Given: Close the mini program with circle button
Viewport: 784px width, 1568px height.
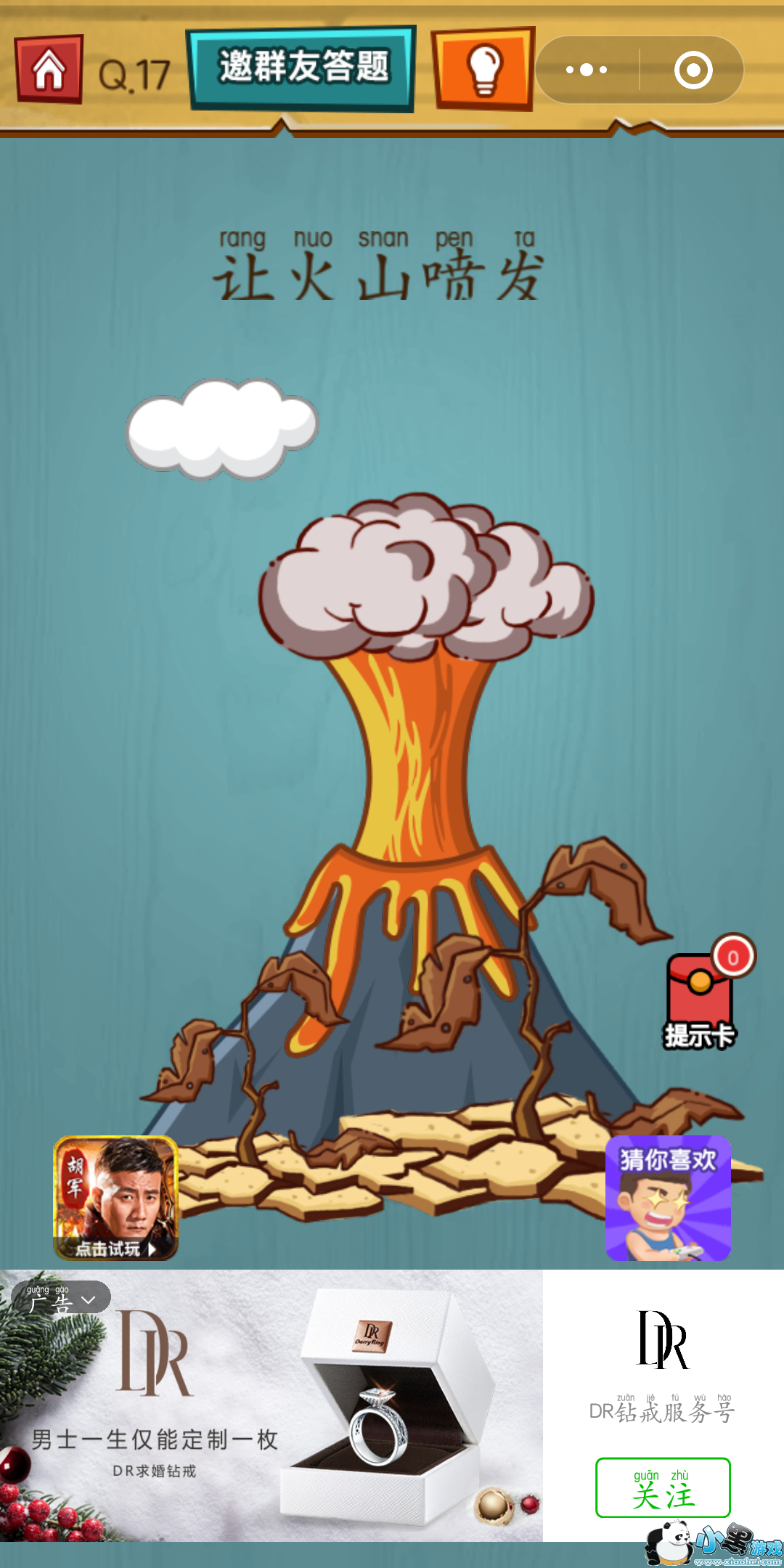Looking at the screenshot, I should [693, 70].
